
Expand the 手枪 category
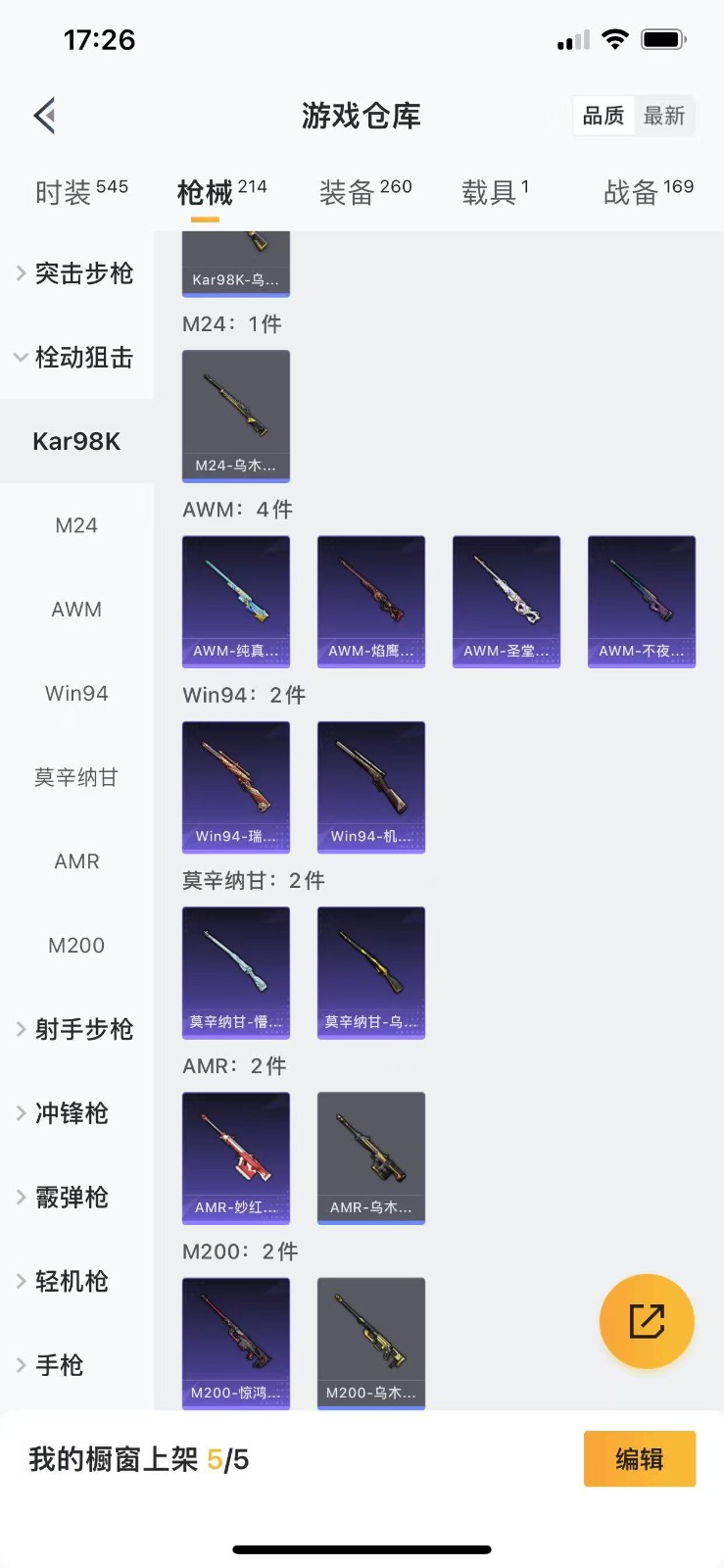pyautogui.click(x=76, y=1365)
